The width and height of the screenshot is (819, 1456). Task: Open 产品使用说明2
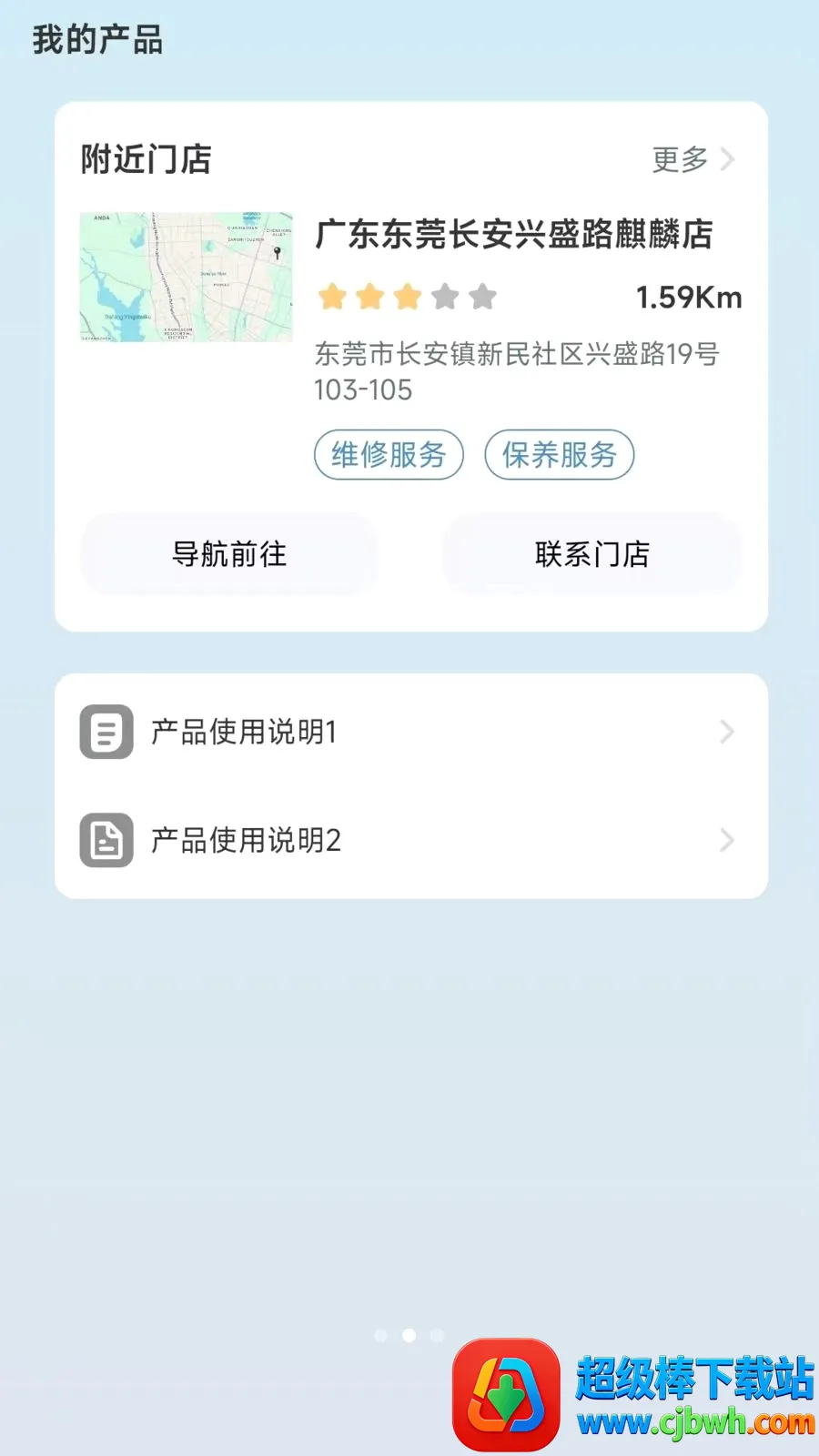411,840
